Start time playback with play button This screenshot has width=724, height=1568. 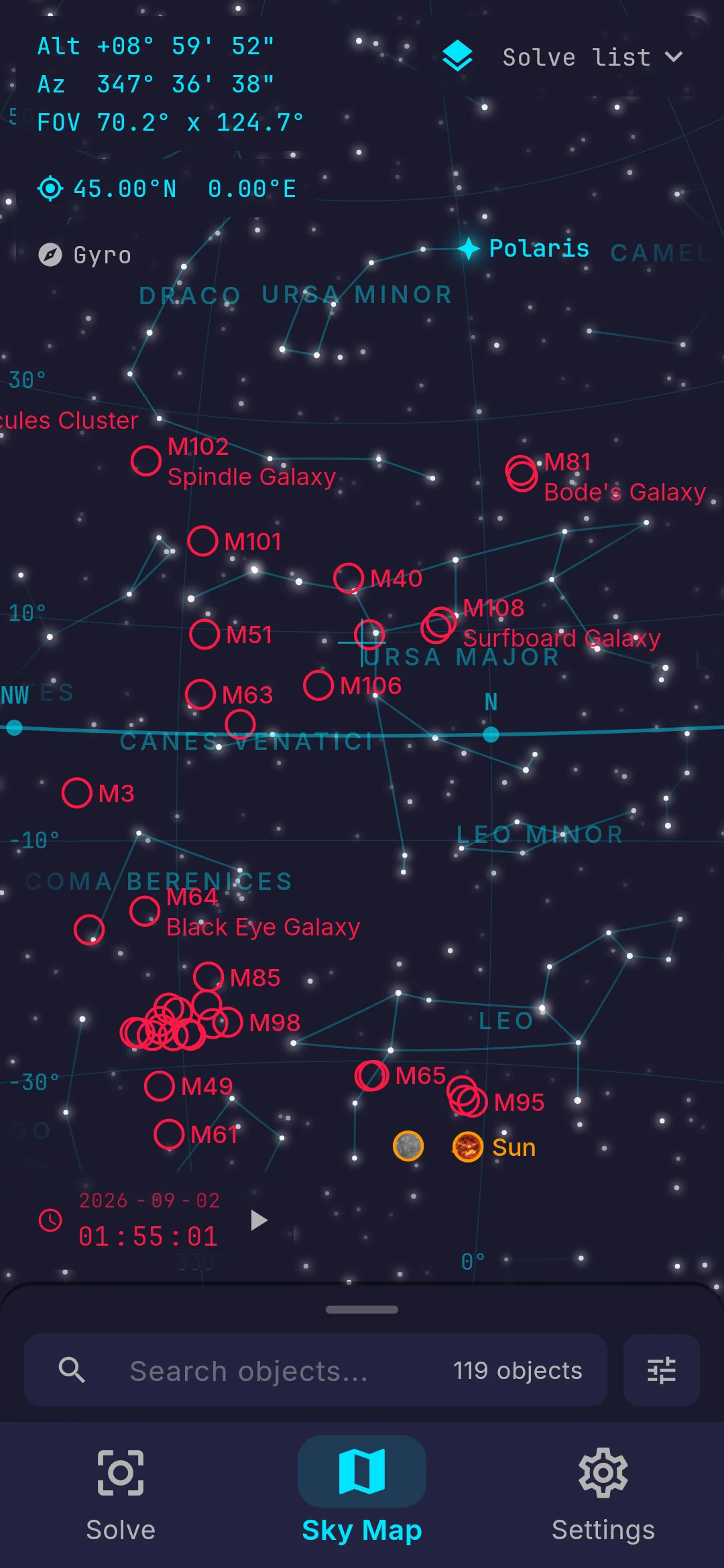pos(259,1220)
